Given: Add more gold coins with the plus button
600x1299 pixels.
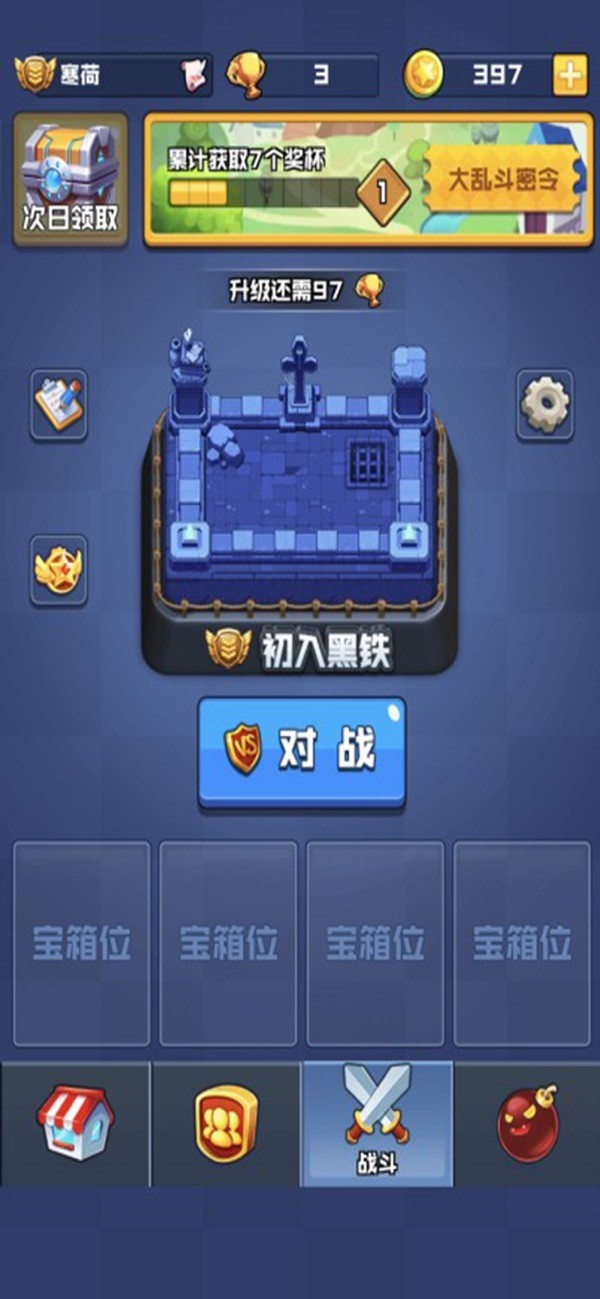Looking at the screenshot, I should tap(570, 76).
